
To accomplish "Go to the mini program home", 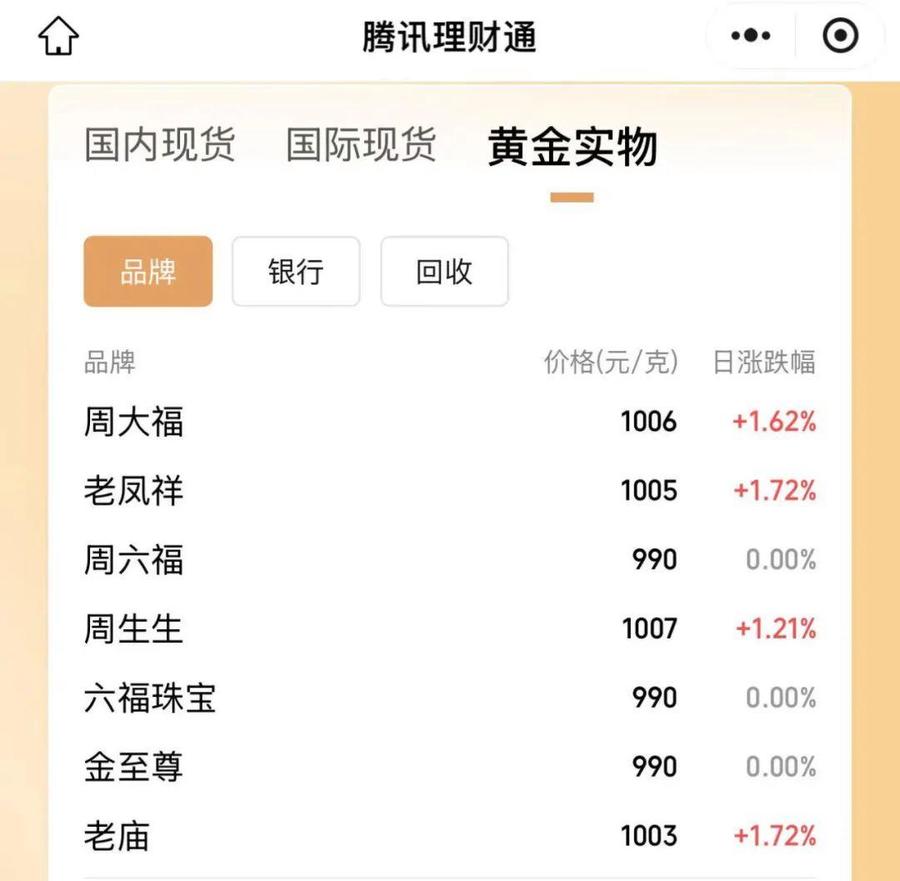I will [58, 37].
